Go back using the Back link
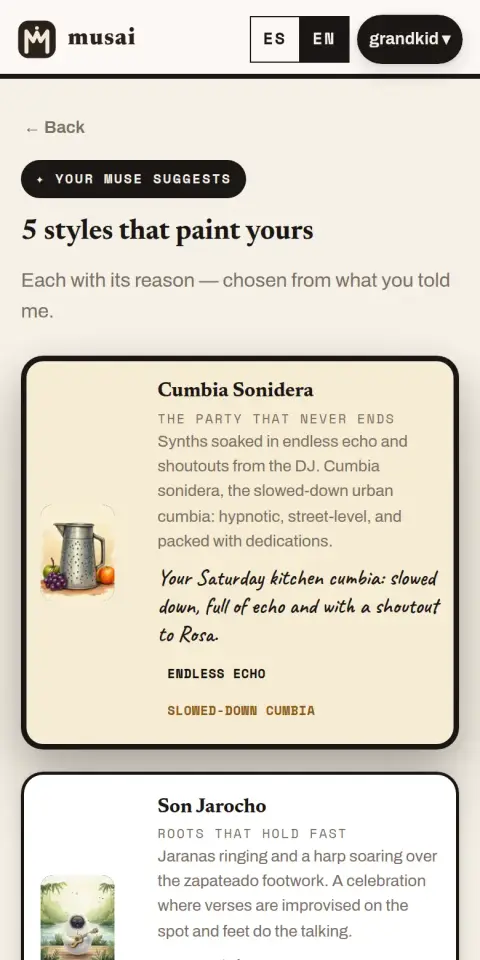This screenshot has height=960, width=480. [x=54, y=127]
